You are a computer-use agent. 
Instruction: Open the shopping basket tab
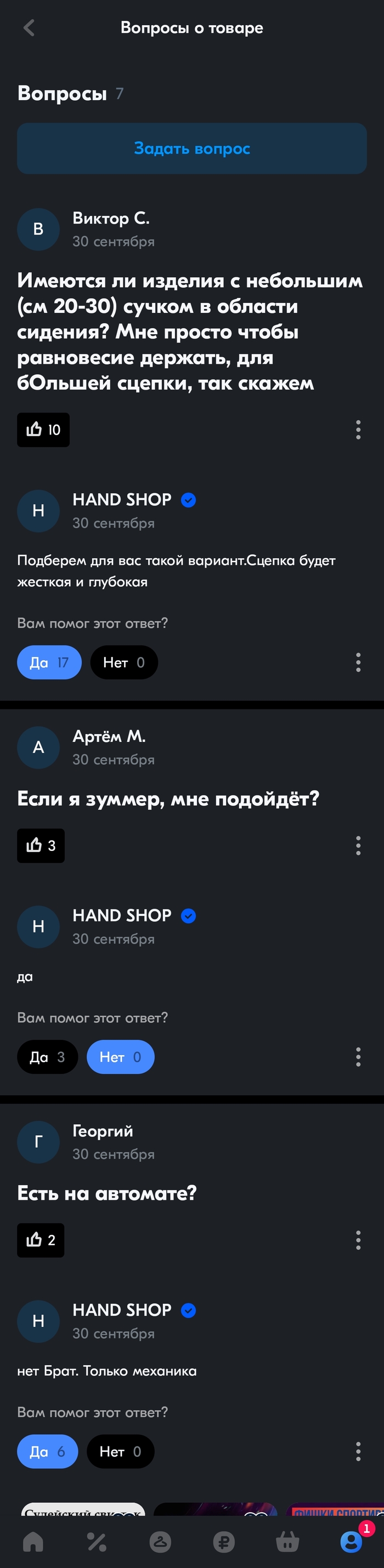[287, 1541]
